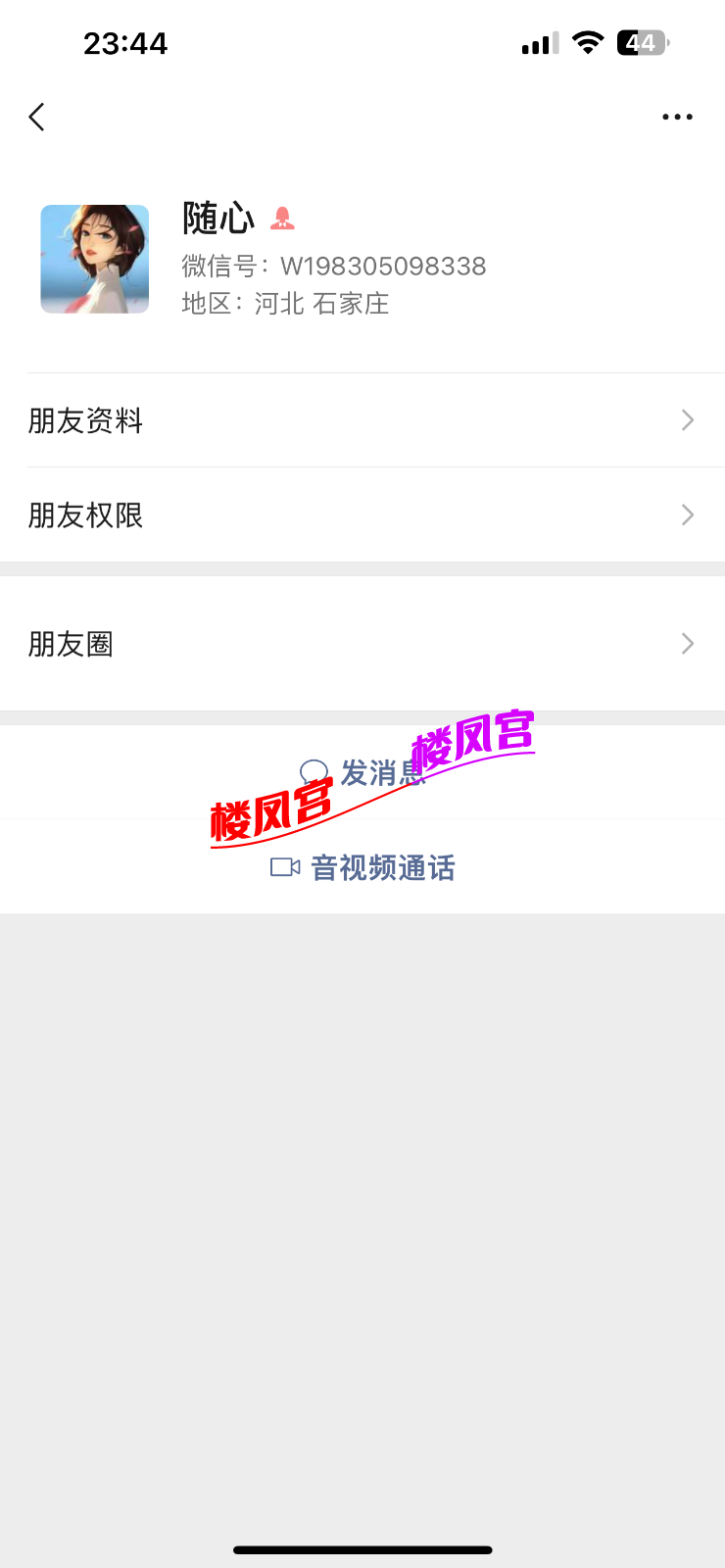Open the 朋友资料 row
The height and width of the screenshot is (1568, 725).
(x=362, y=420)
